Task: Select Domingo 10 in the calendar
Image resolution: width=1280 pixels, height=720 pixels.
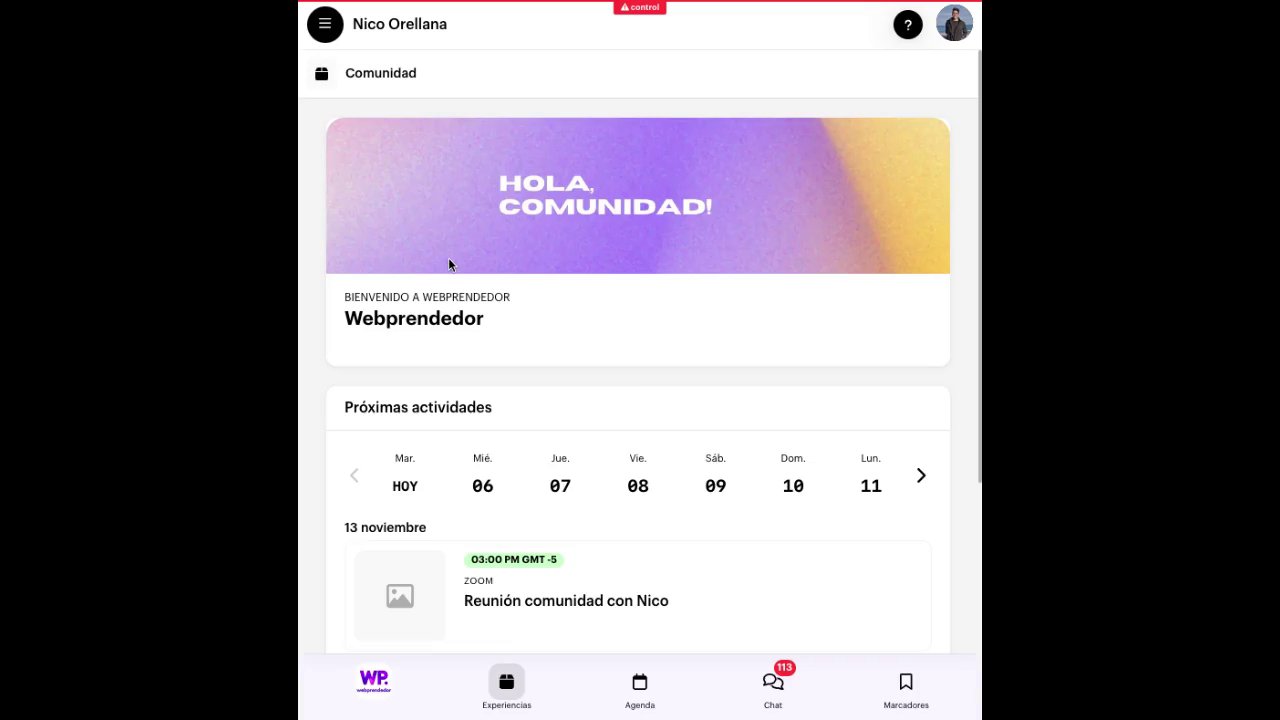Action: (793, 475)
